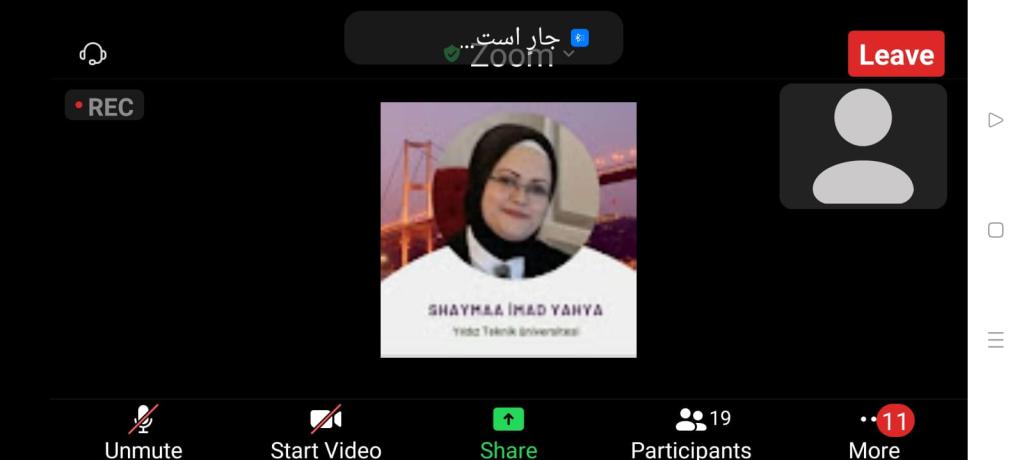Switch audio output via headset icon
Image resolution: width=1024 pixels, height=460 pixels.
click(x=93, y=54)
